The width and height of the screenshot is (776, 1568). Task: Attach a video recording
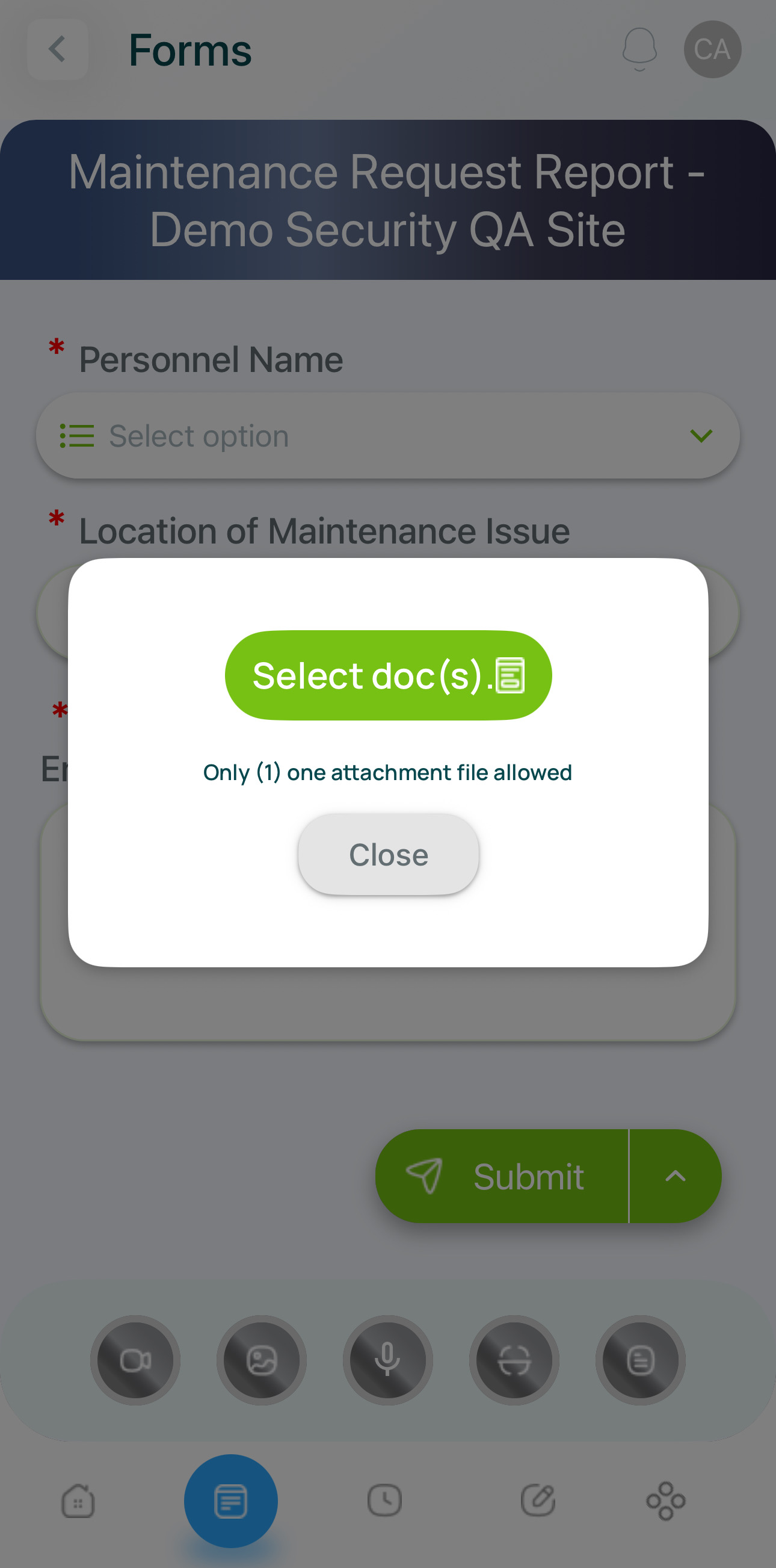(x=135, y=1360)
